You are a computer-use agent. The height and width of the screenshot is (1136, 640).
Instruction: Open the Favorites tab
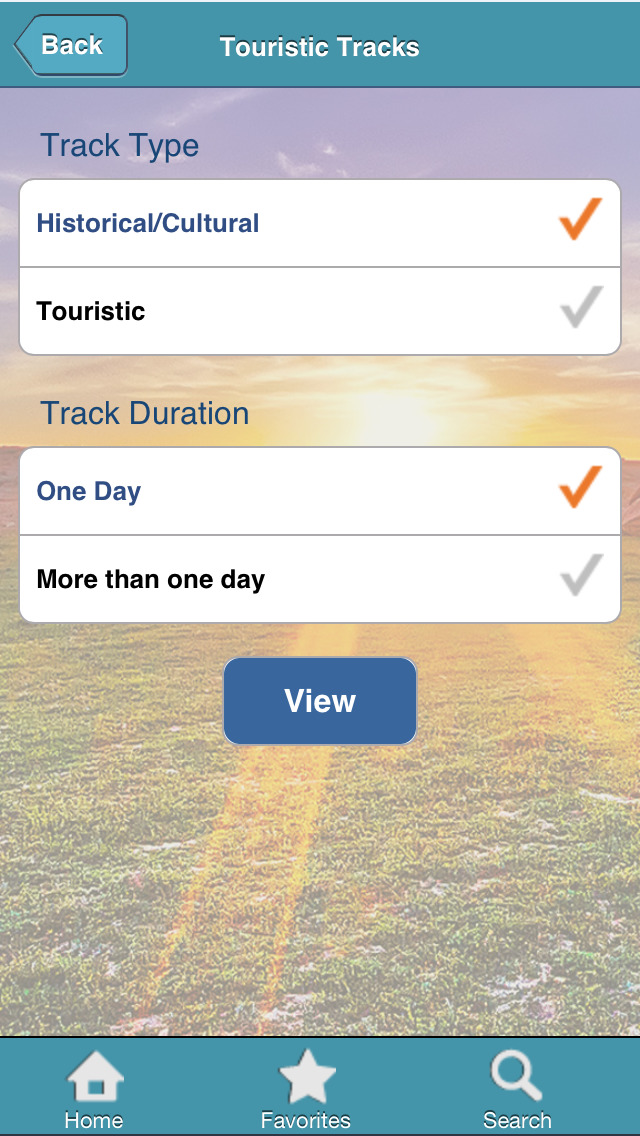(x=306, y=1088)
